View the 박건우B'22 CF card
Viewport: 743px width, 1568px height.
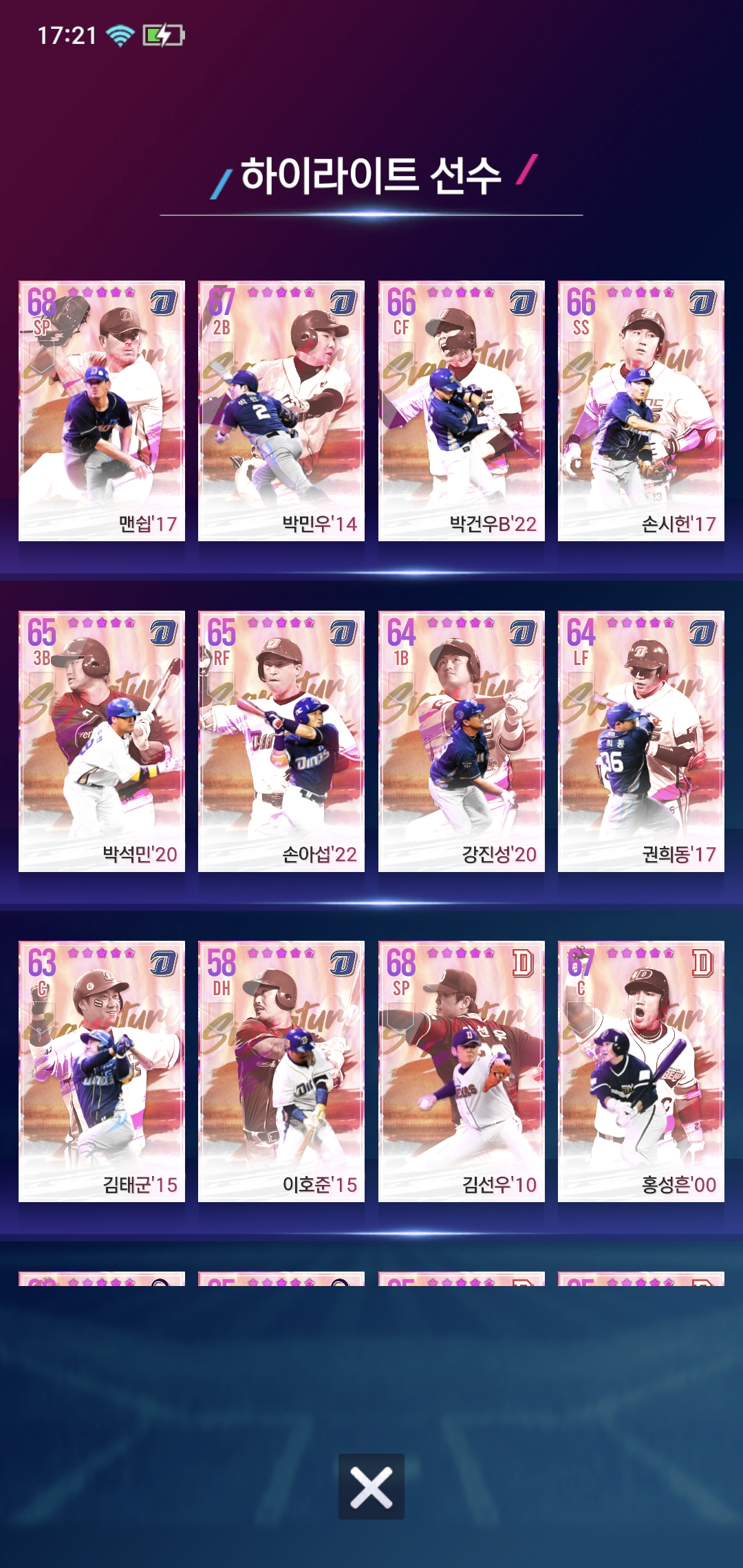click(x=461, y=411)
